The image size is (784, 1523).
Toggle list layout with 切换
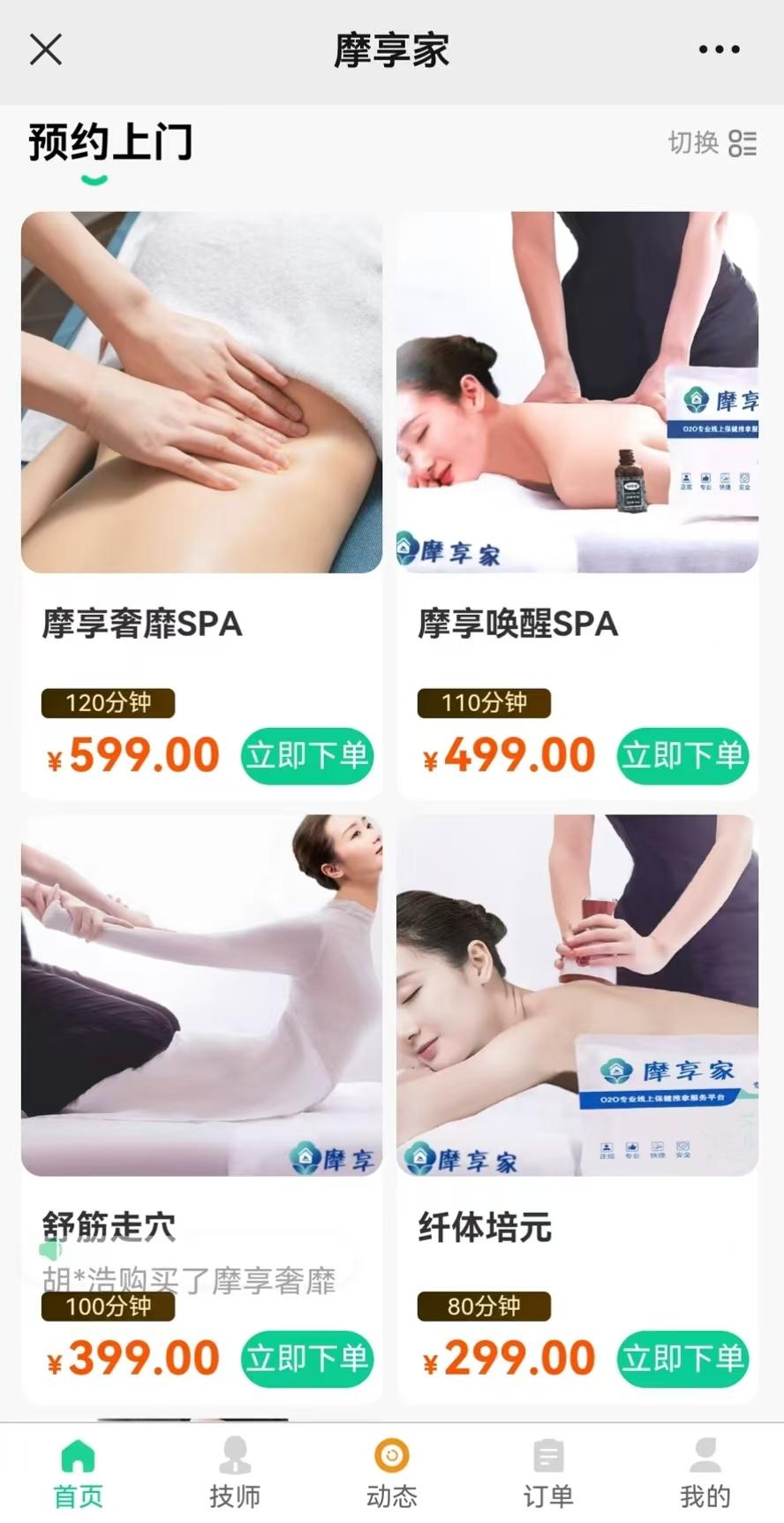[x=712, y=143]
